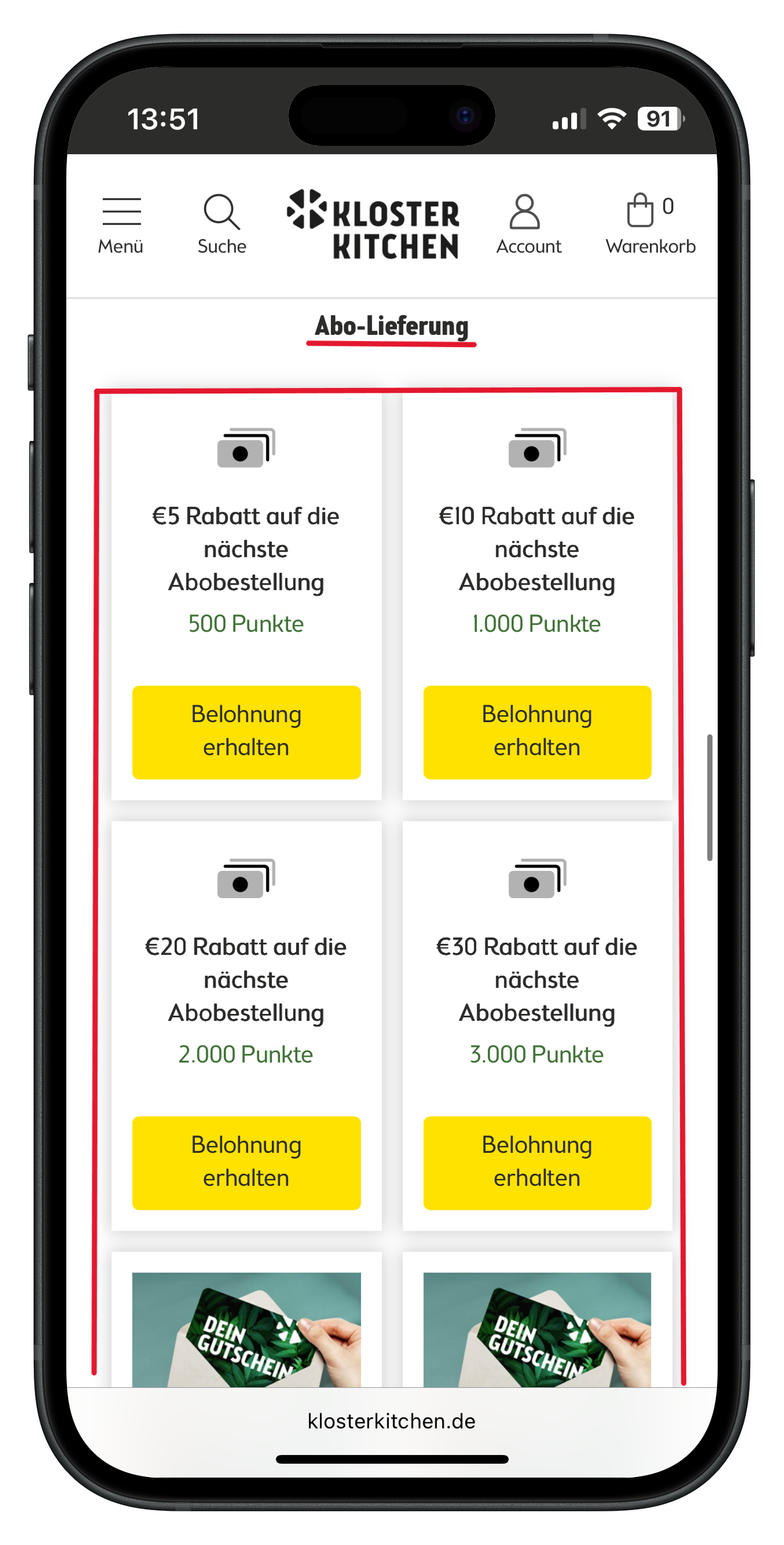Screen dimensions: 784x1545
Task: Open the Suche search icon
Action: click(x=222, y=224)
